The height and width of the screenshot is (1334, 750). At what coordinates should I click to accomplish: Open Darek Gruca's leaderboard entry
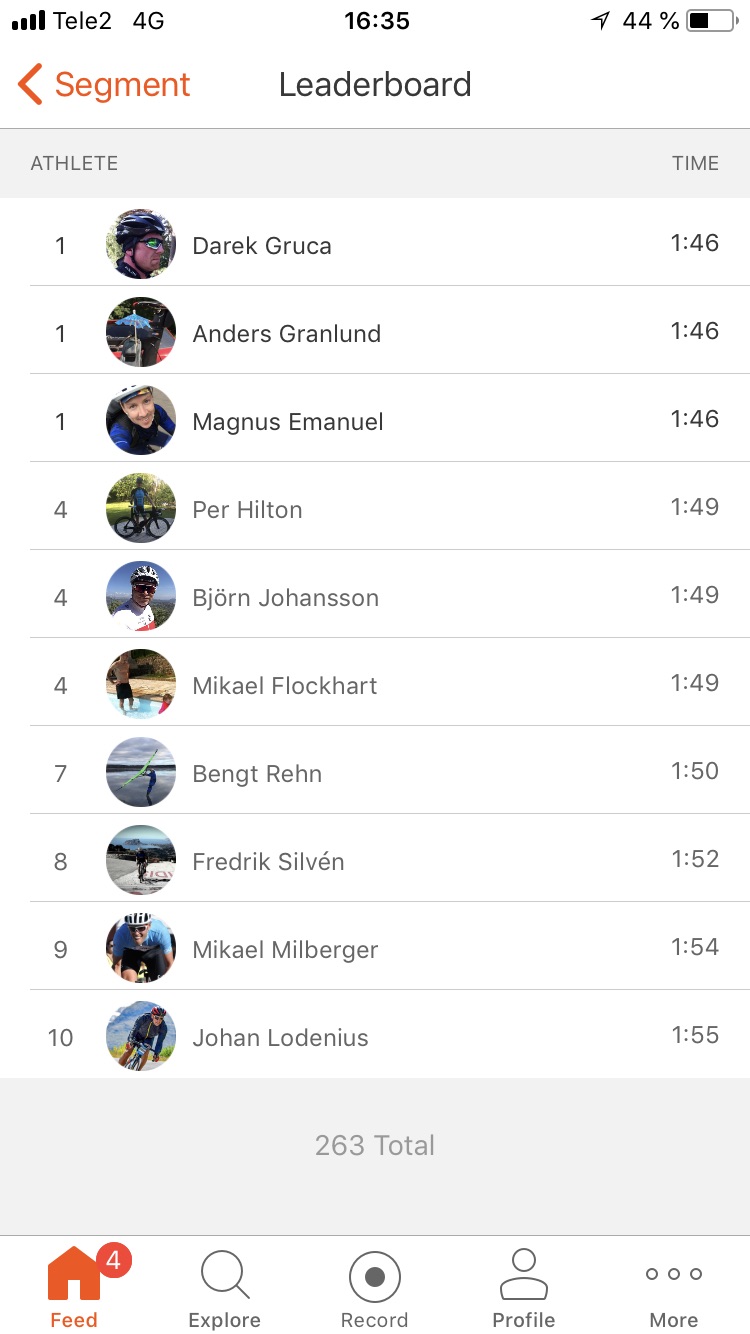tap(262, 245)
